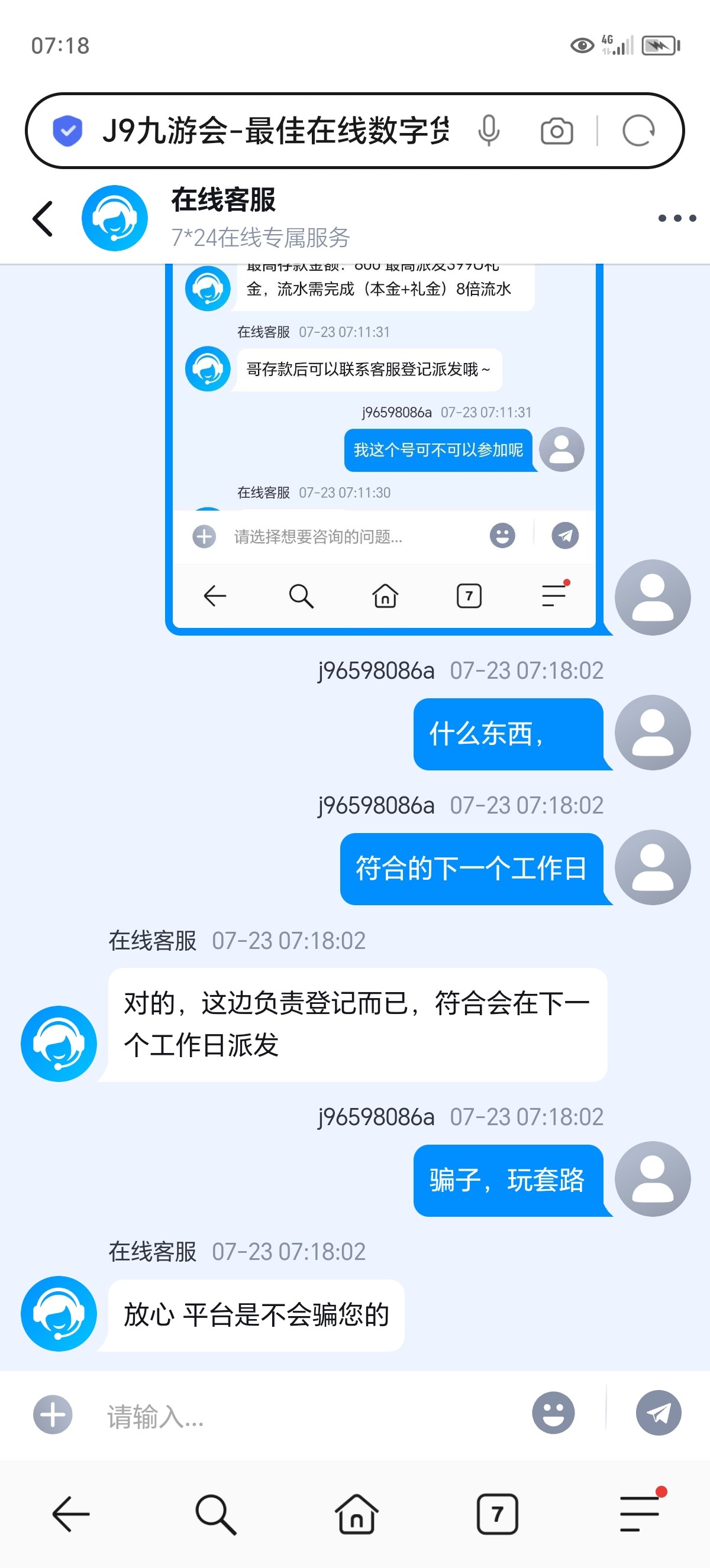This screenshot has width=710, height=1568.
Task: Open the tab switcher showing 7 tabs
Action: (x=497, y=1513)
